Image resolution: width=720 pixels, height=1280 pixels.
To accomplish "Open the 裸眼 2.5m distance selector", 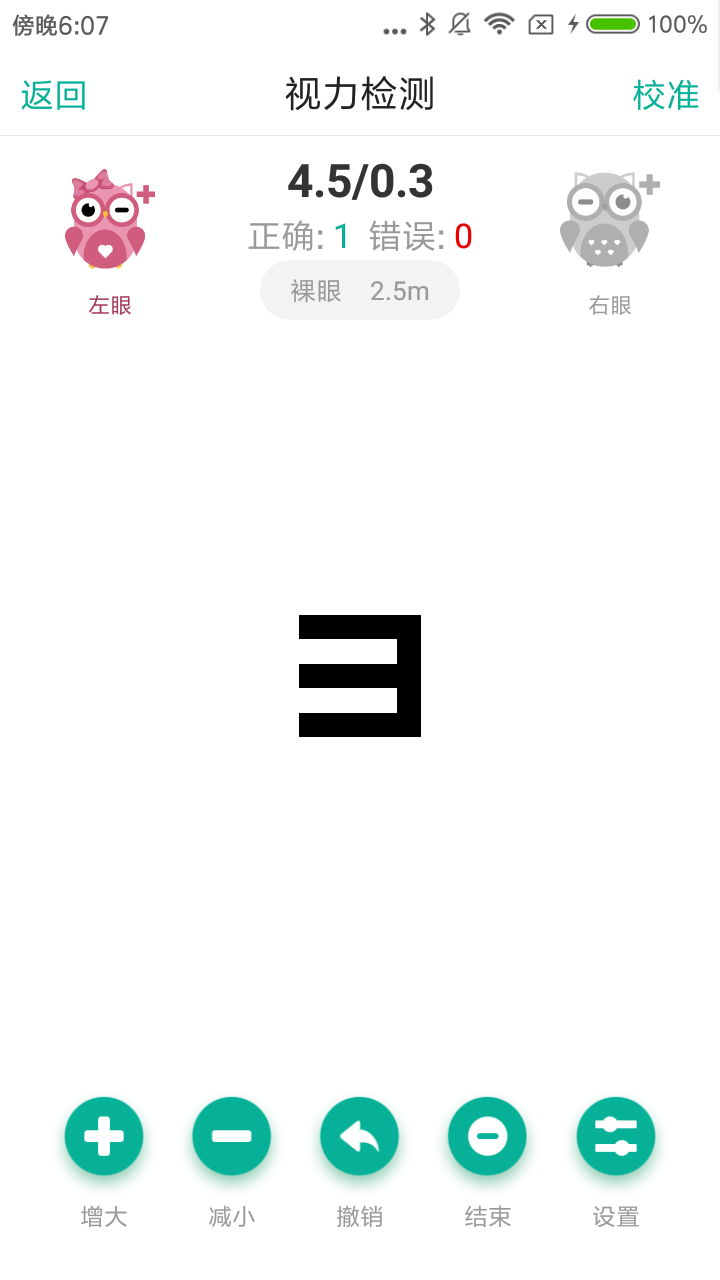I will 360,290.
